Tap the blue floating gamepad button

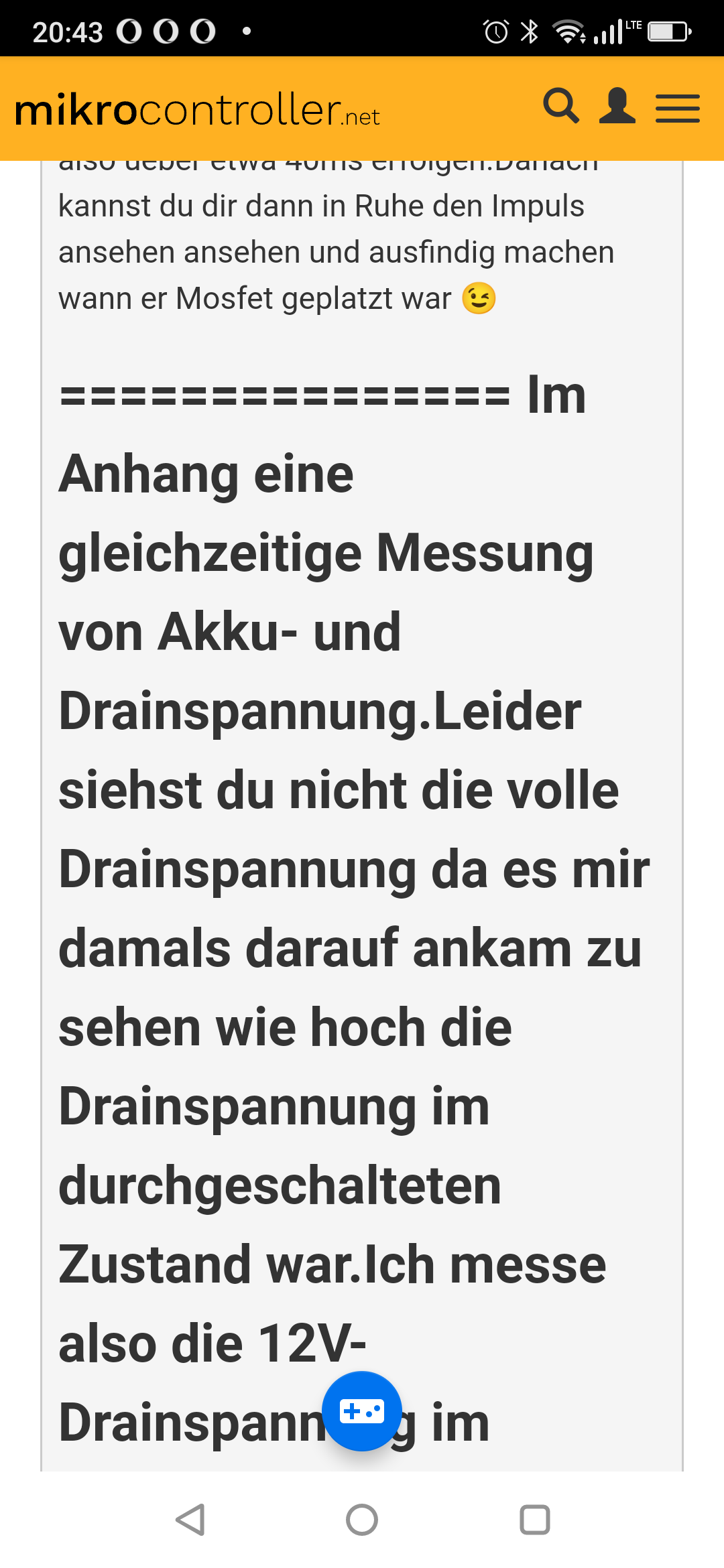click(x=362, y=1411)
